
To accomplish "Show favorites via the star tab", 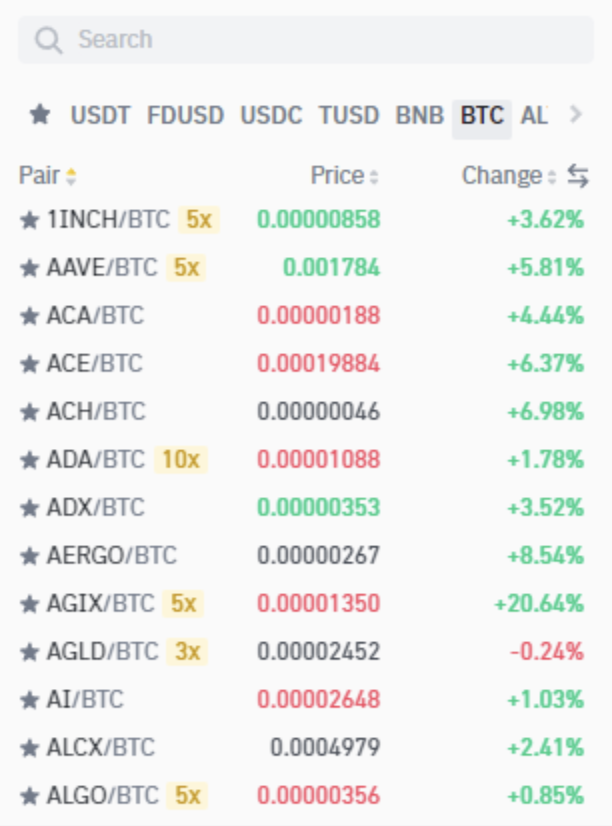I will click(x=40, y=115).
